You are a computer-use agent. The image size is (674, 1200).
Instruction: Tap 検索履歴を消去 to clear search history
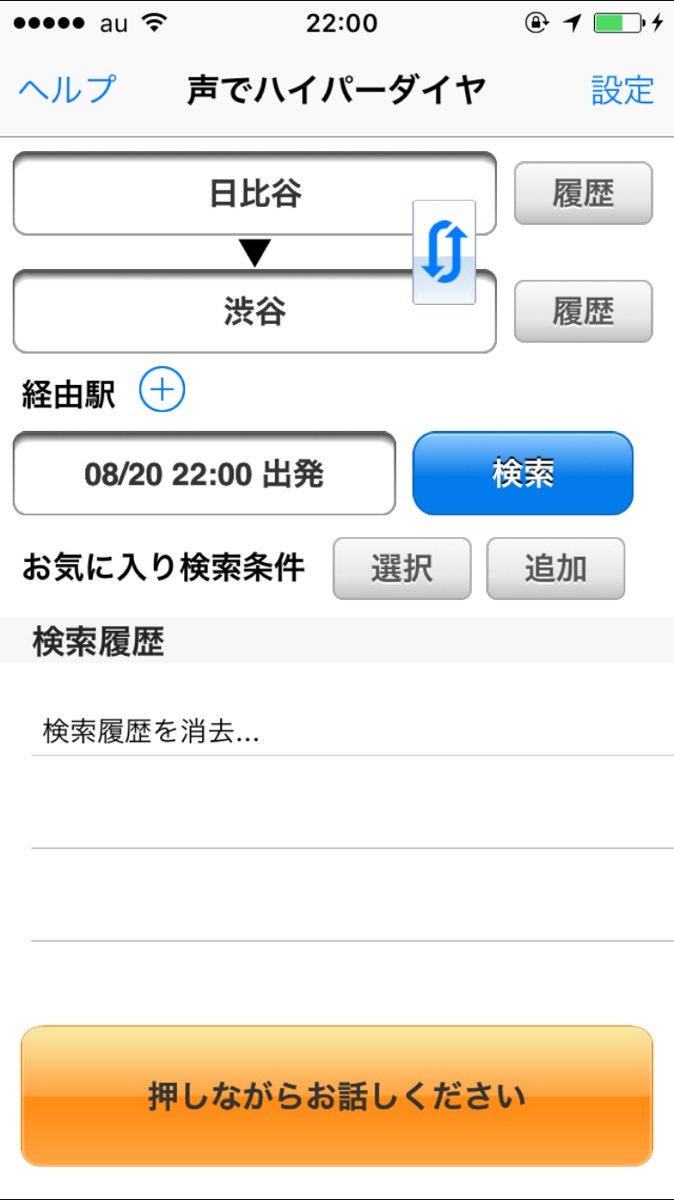click(x=151, y=731)
